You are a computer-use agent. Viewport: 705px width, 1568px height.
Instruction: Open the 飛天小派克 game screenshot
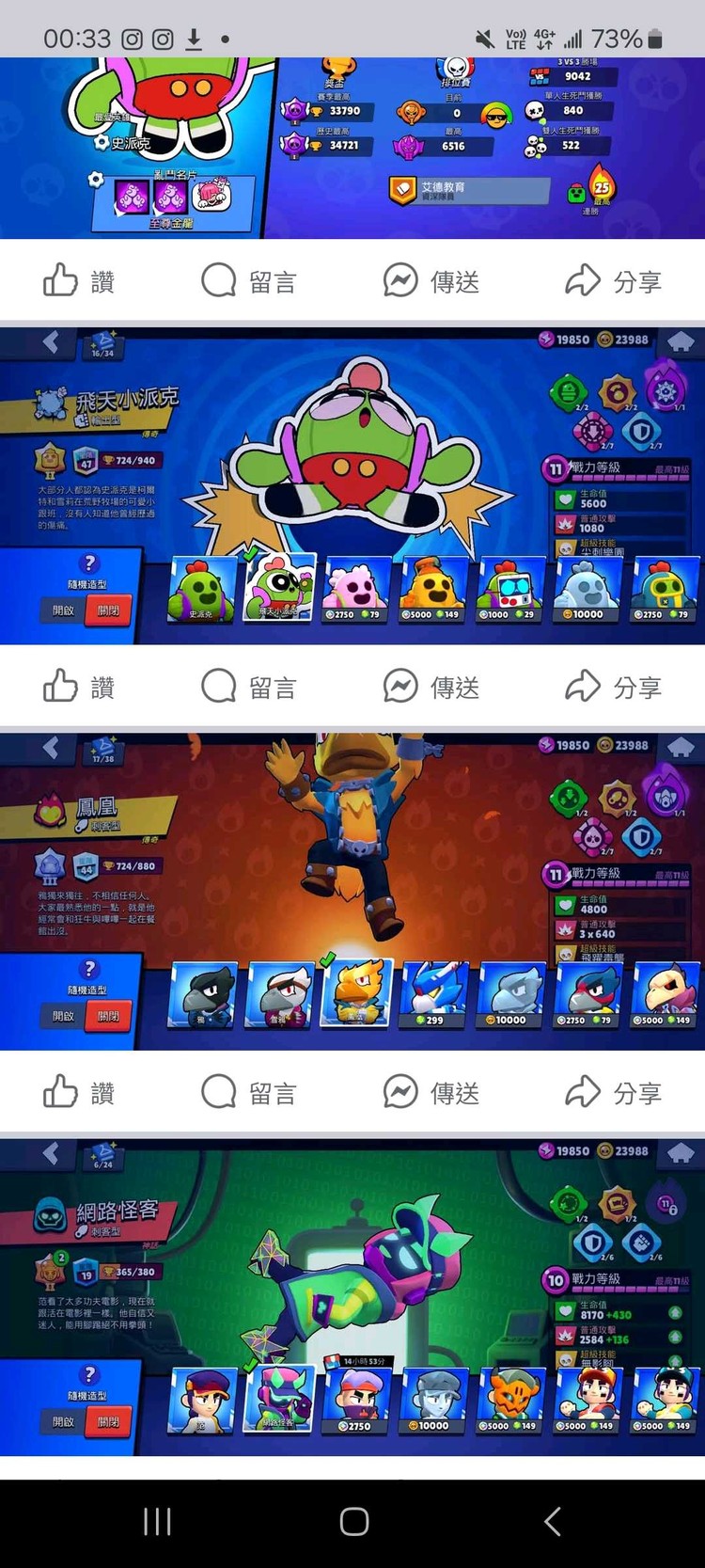352,485
